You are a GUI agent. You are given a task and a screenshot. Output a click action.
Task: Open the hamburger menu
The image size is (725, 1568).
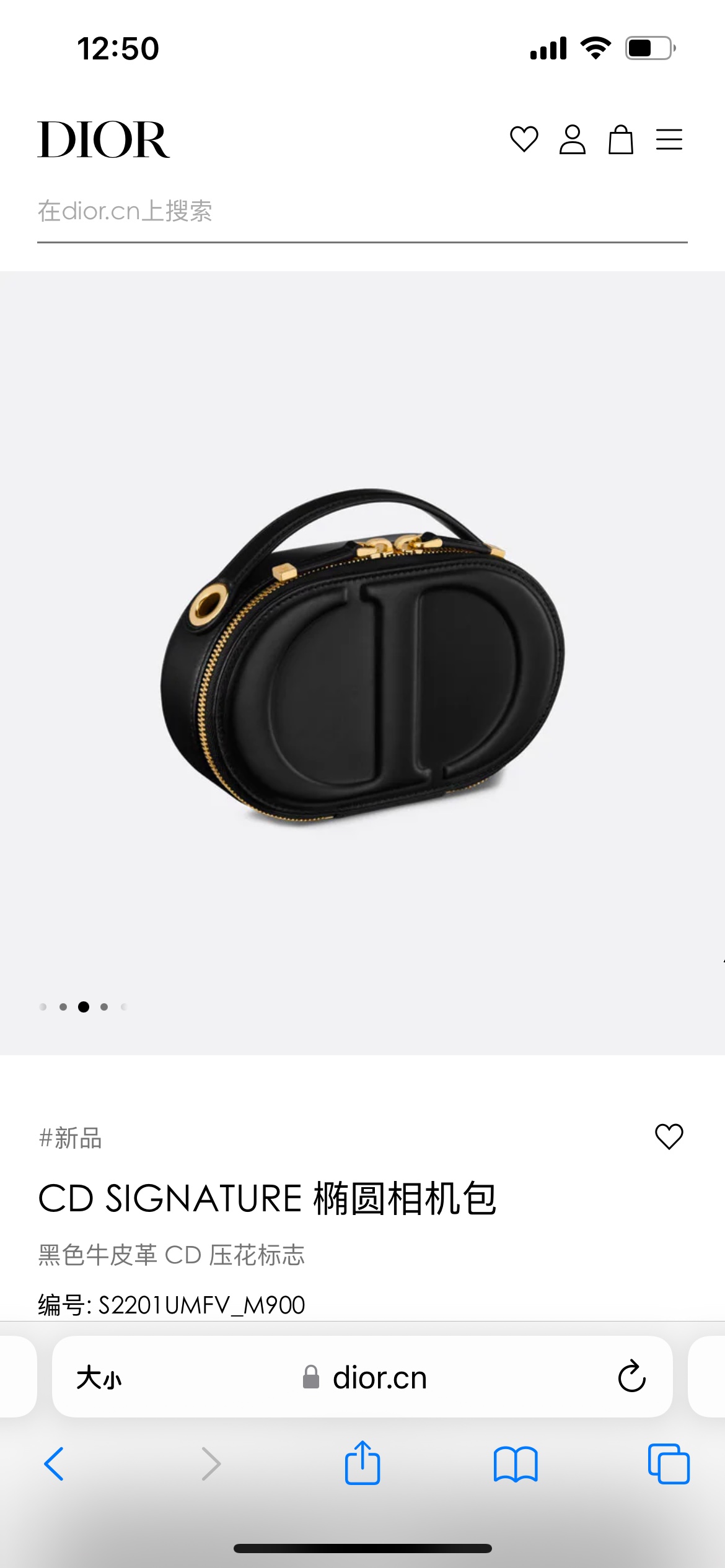coord(669,139)
